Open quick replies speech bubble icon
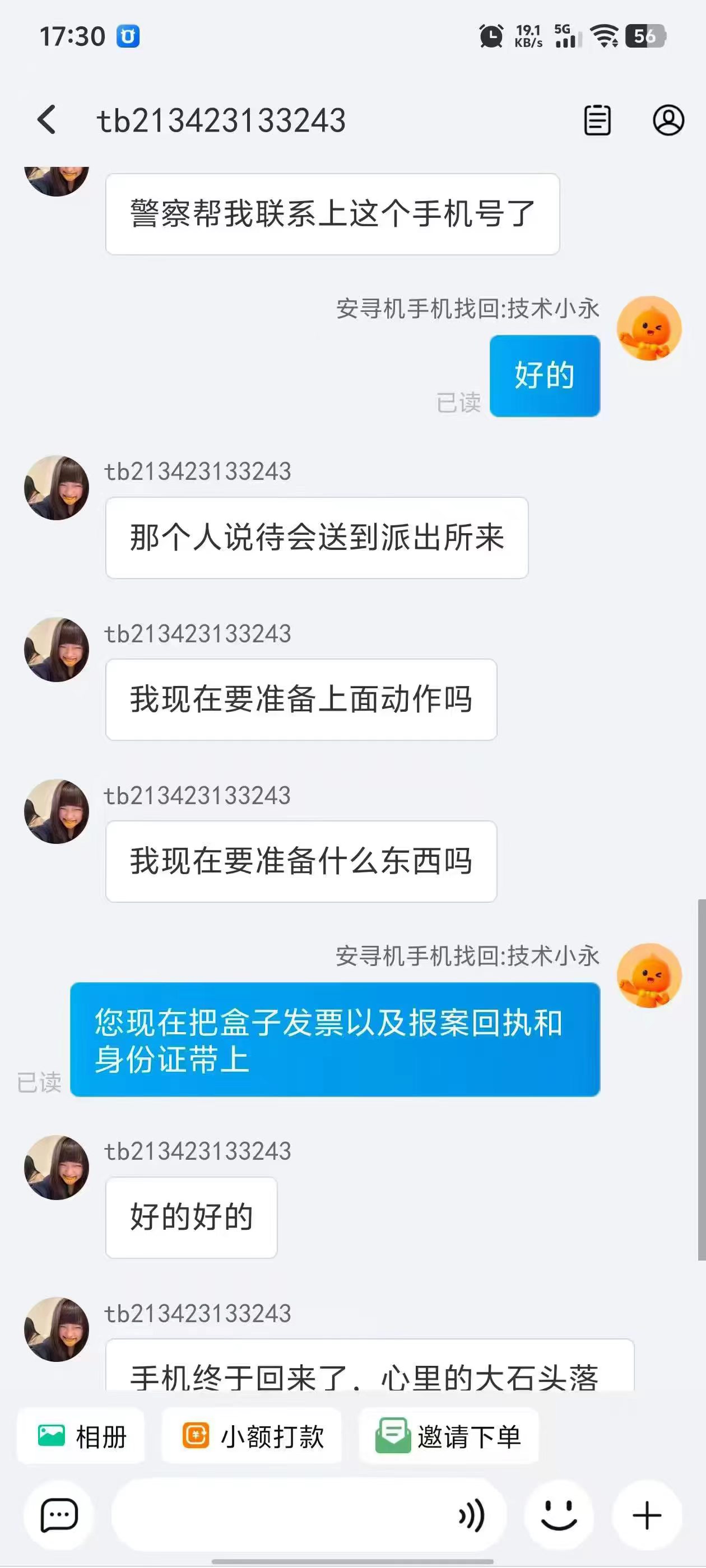This screenshot has width=706, height=1568. 58,1515
